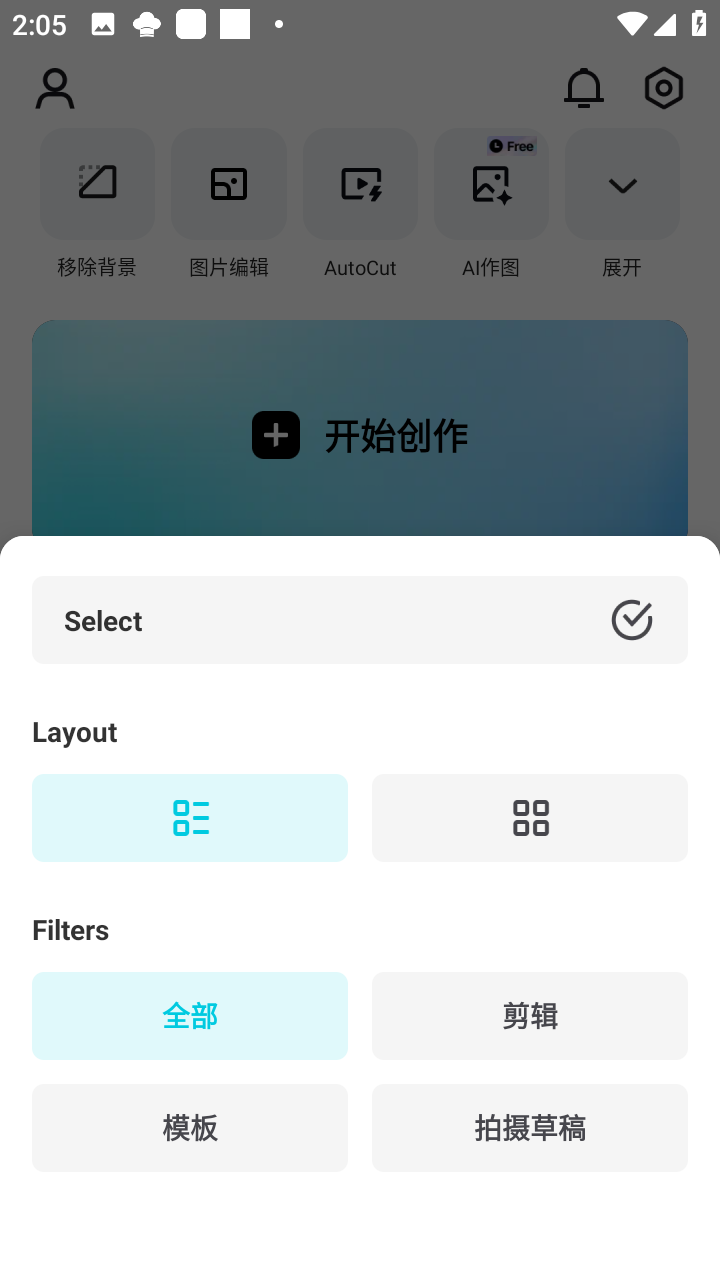Tap the Select row with checkmark
This screenshot has width=720, height=1280.
[359, 620]
